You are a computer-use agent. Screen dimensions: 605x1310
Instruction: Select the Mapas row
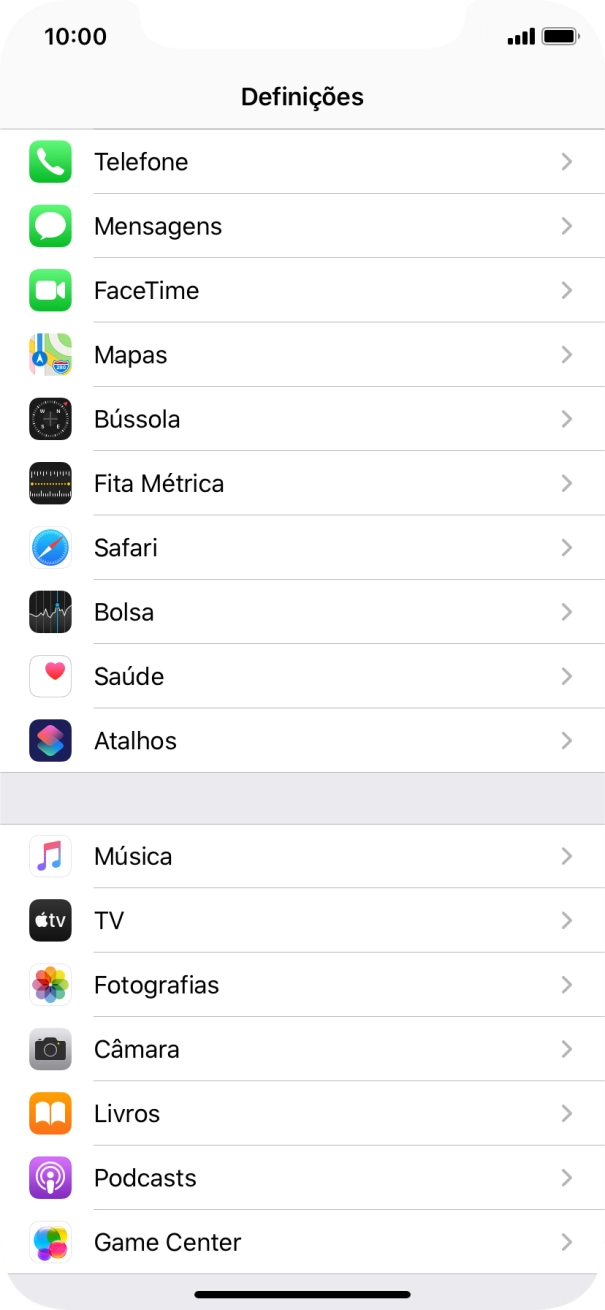[300, 355]
